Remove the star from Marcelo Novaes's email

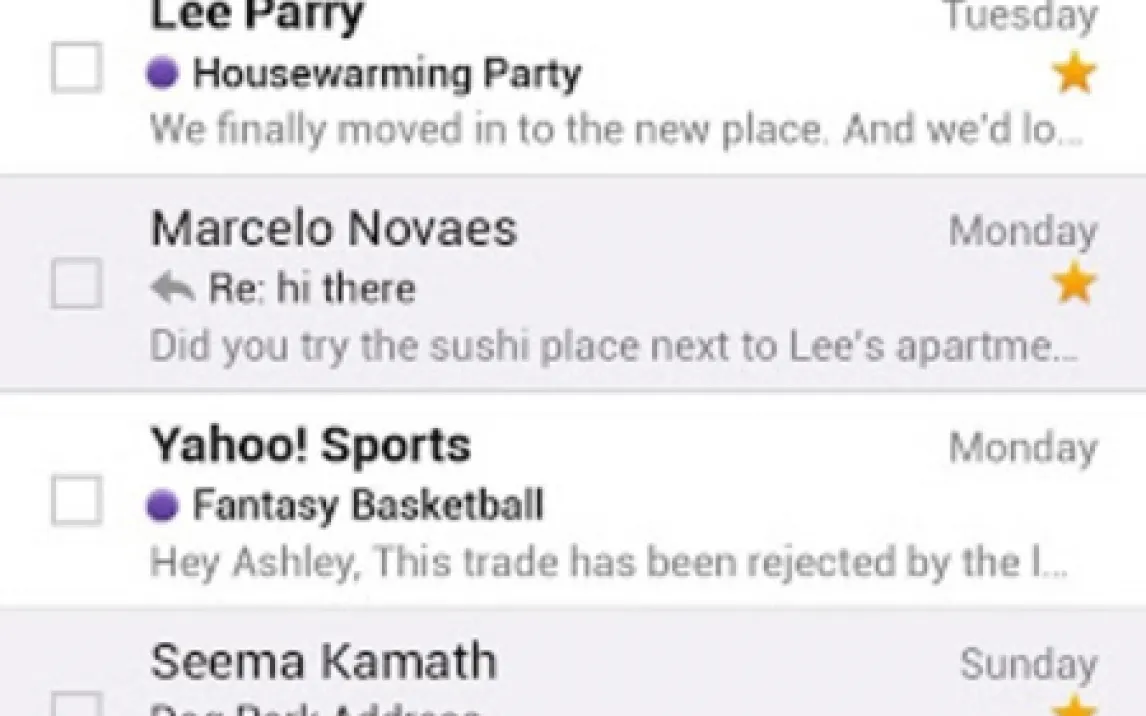coord(1074,285)
